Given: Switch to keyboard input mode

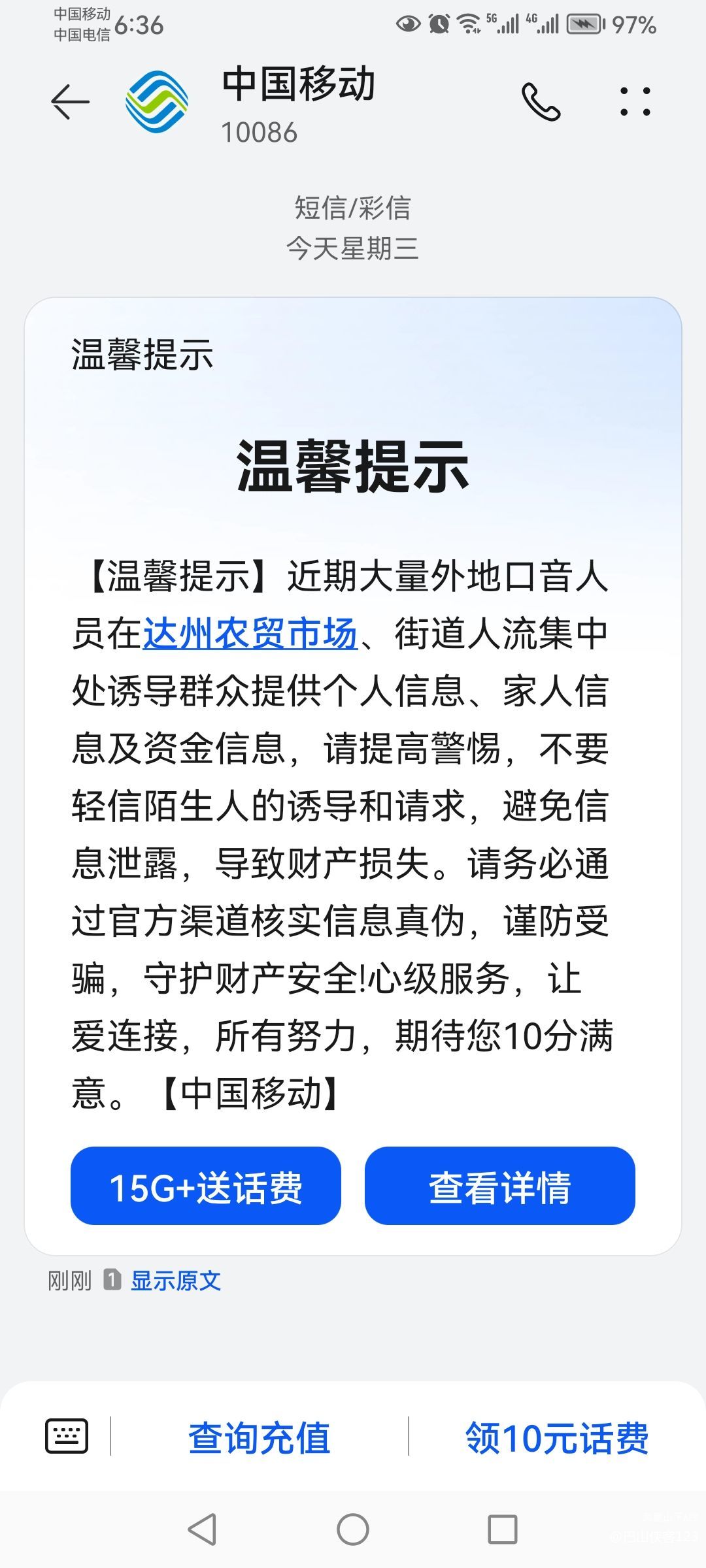Looking at the screenshot, I should point(67,1436).
